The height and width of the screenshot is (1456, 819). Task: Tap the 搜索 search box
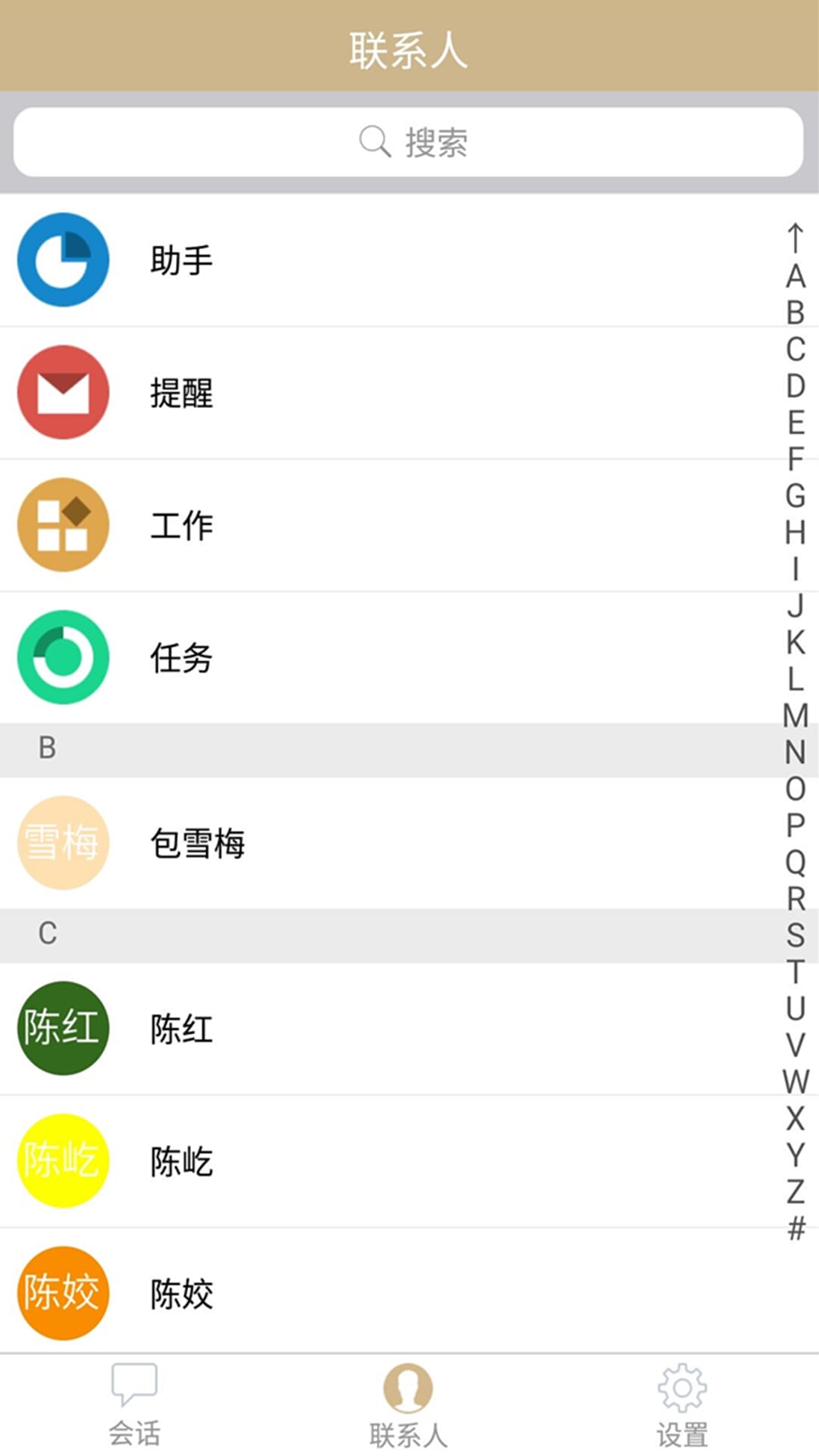(x=408, y=142)
